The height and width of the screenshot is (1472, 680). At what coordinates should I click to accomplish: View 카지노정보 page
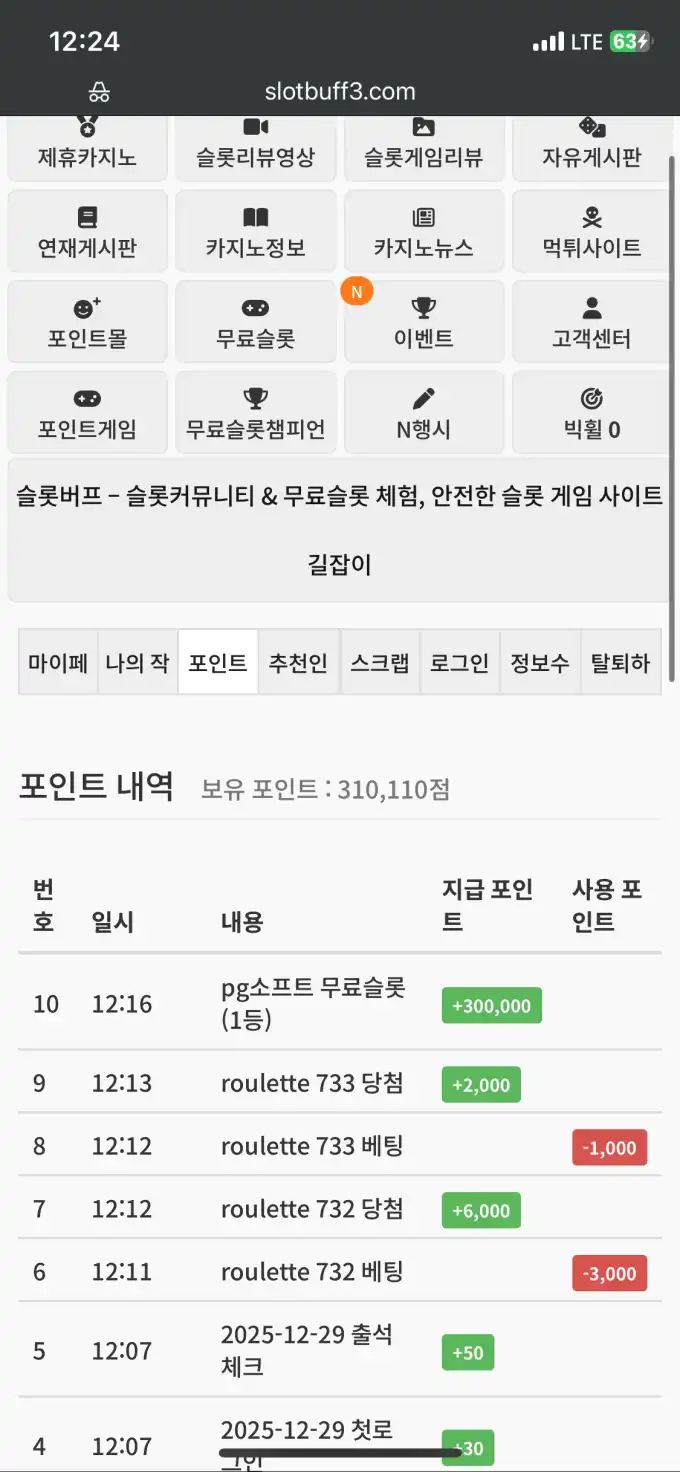[255, 232]
